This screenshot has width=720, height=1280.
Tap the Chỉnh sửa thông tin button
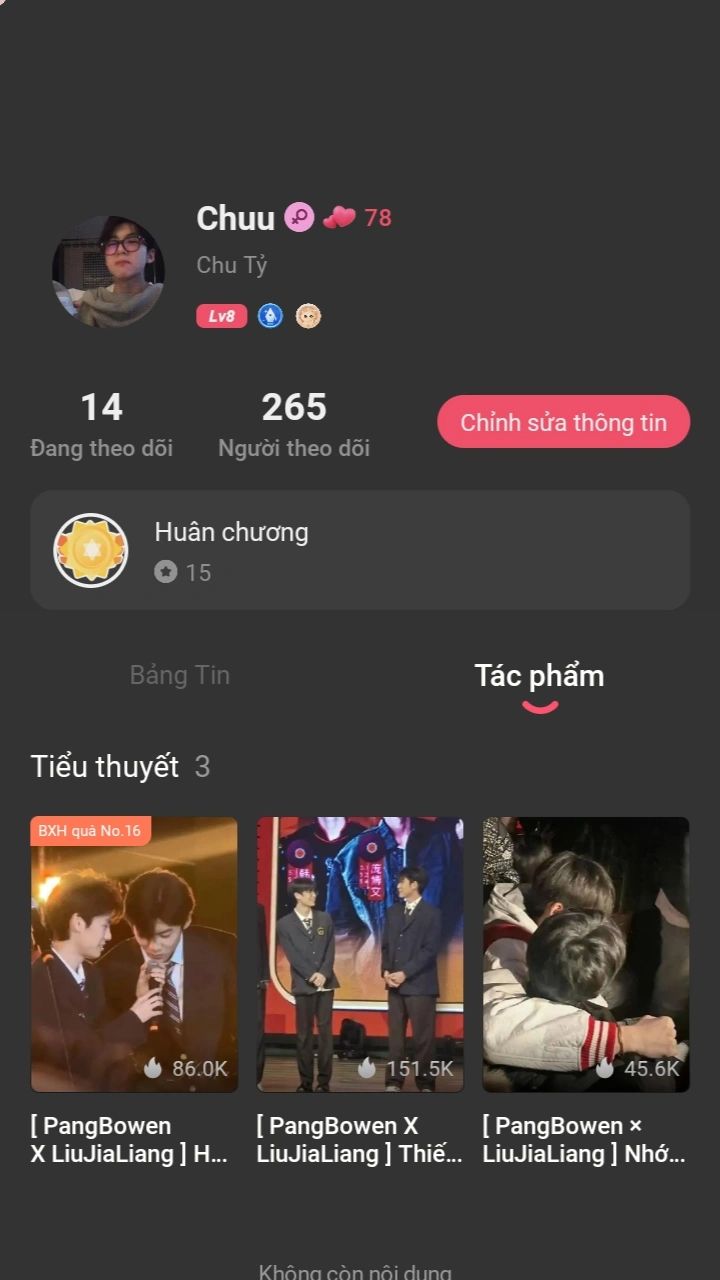[x=563, y=422]
